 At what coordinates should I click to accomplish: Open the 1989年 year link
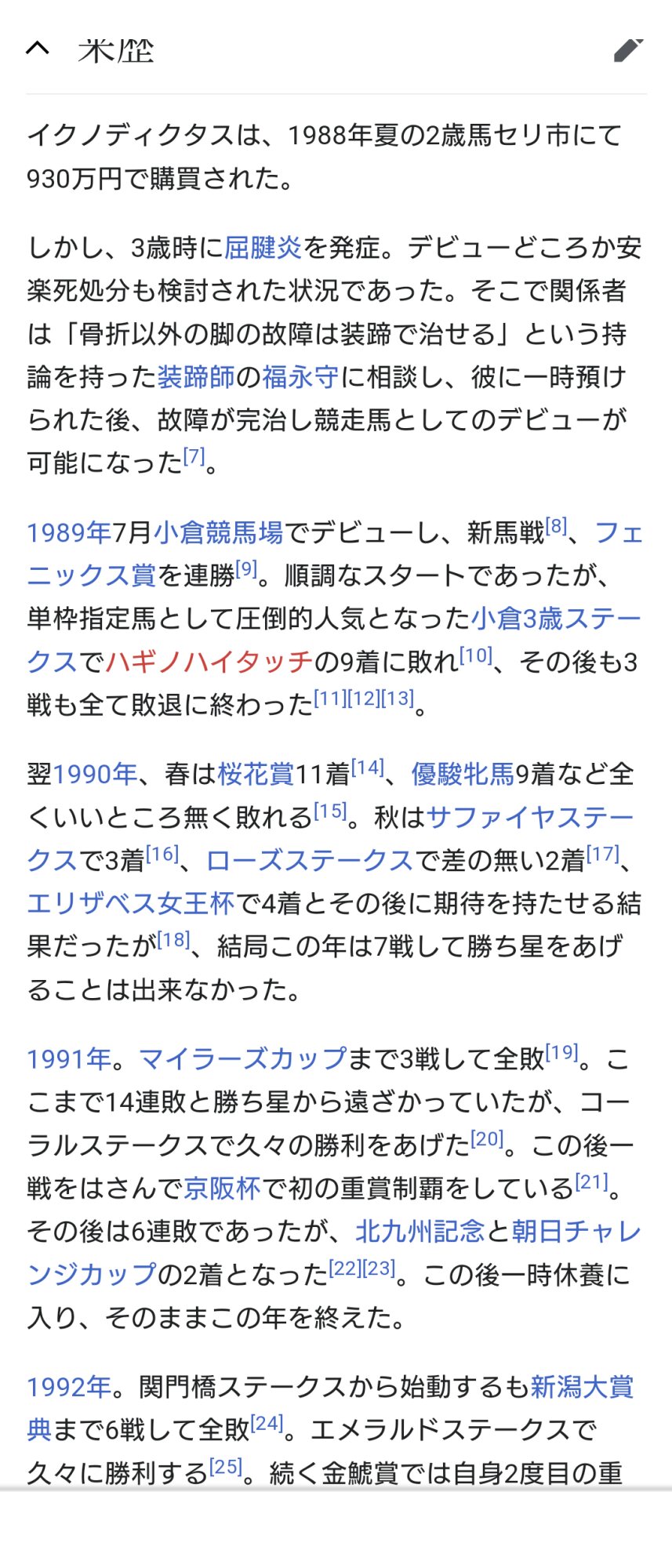tap(69, 533)
